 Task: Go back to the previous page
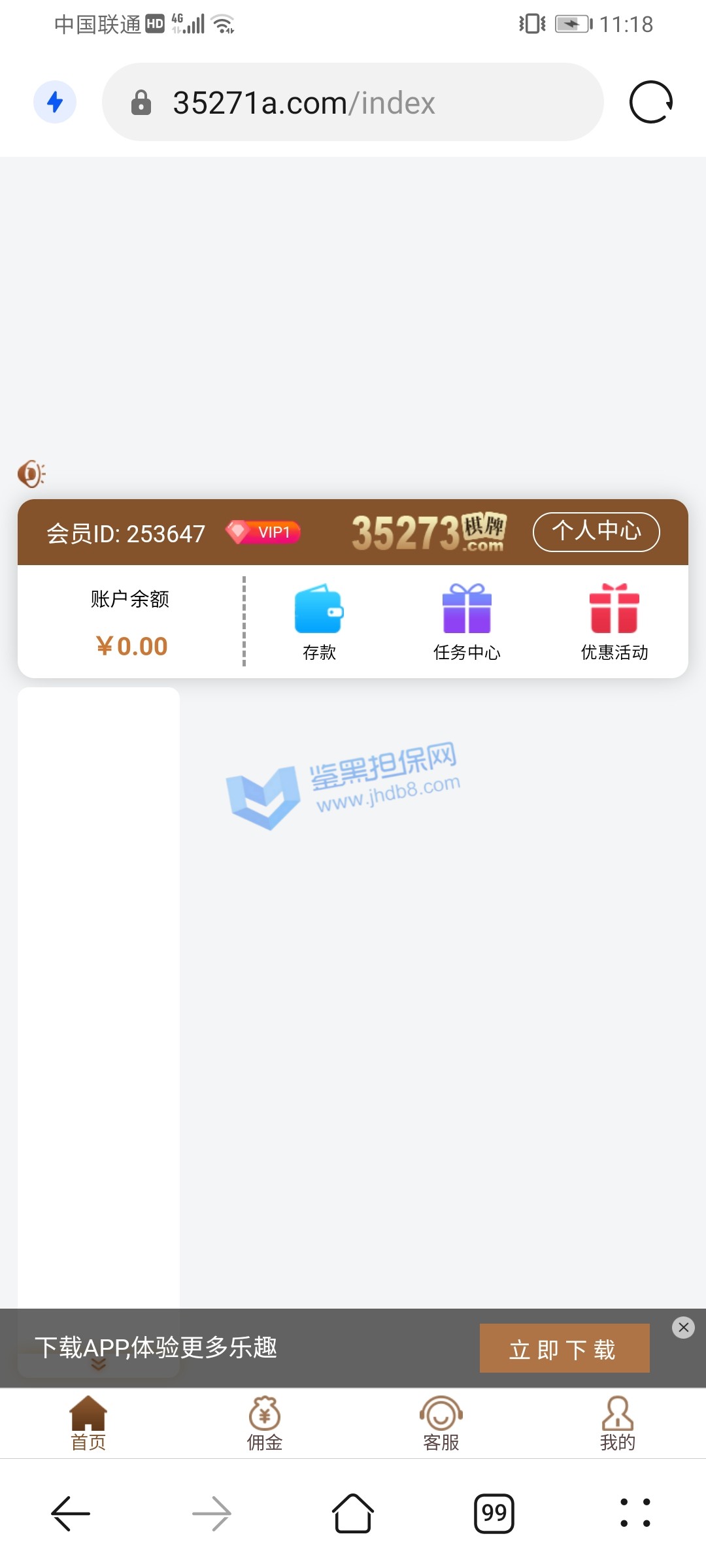point(71,1513)
